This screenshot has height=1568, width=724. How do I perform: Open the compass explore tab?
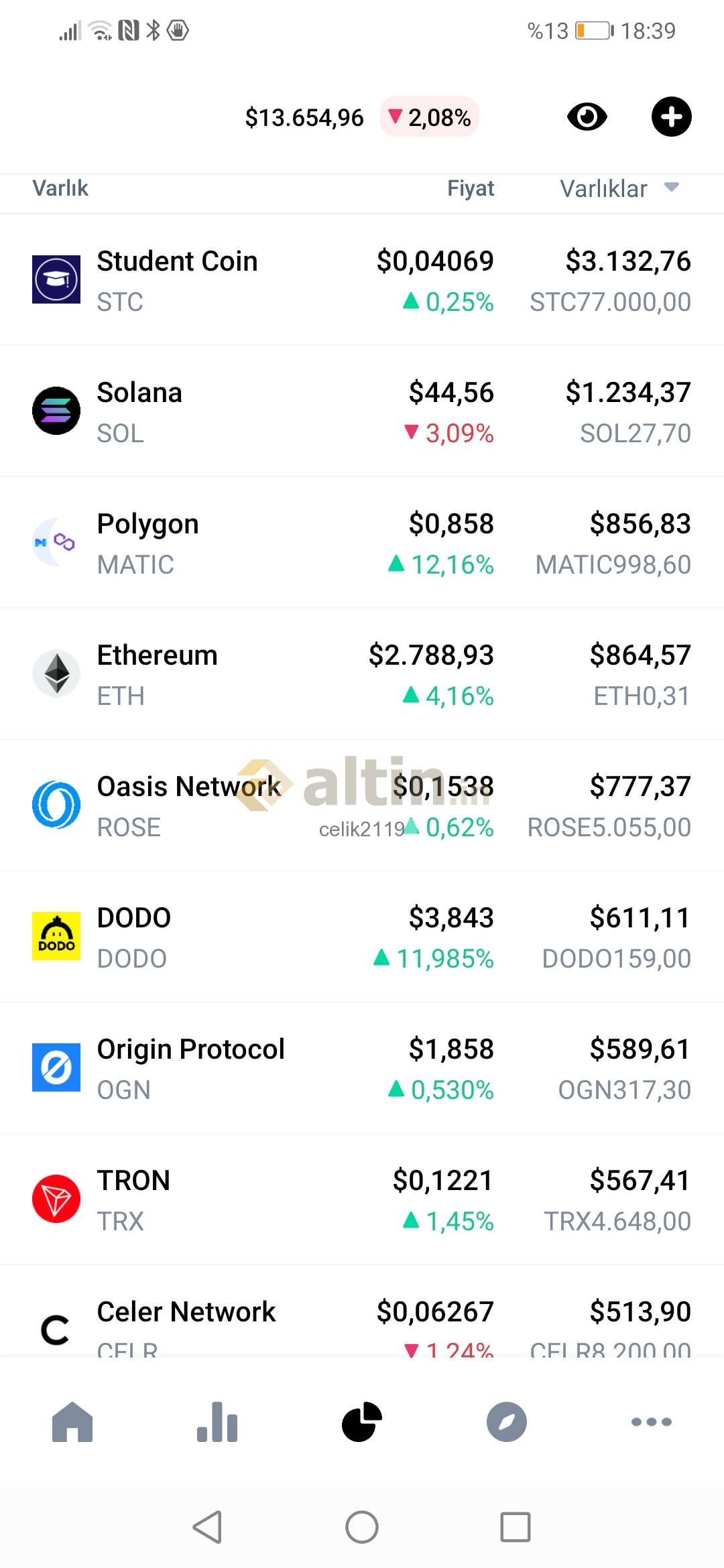point(507,1421)
